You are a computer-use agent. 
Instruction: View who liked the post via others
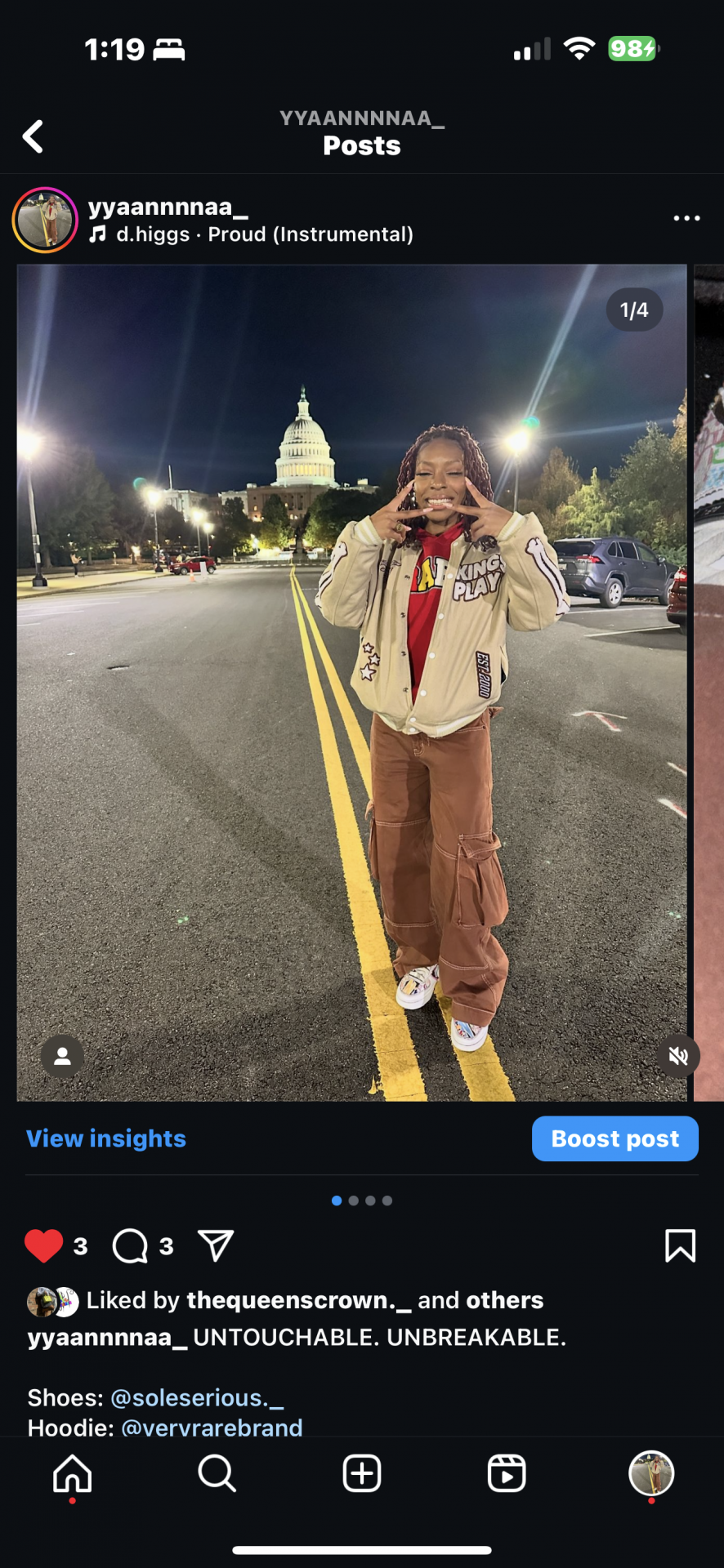(x=504, y=1300)
